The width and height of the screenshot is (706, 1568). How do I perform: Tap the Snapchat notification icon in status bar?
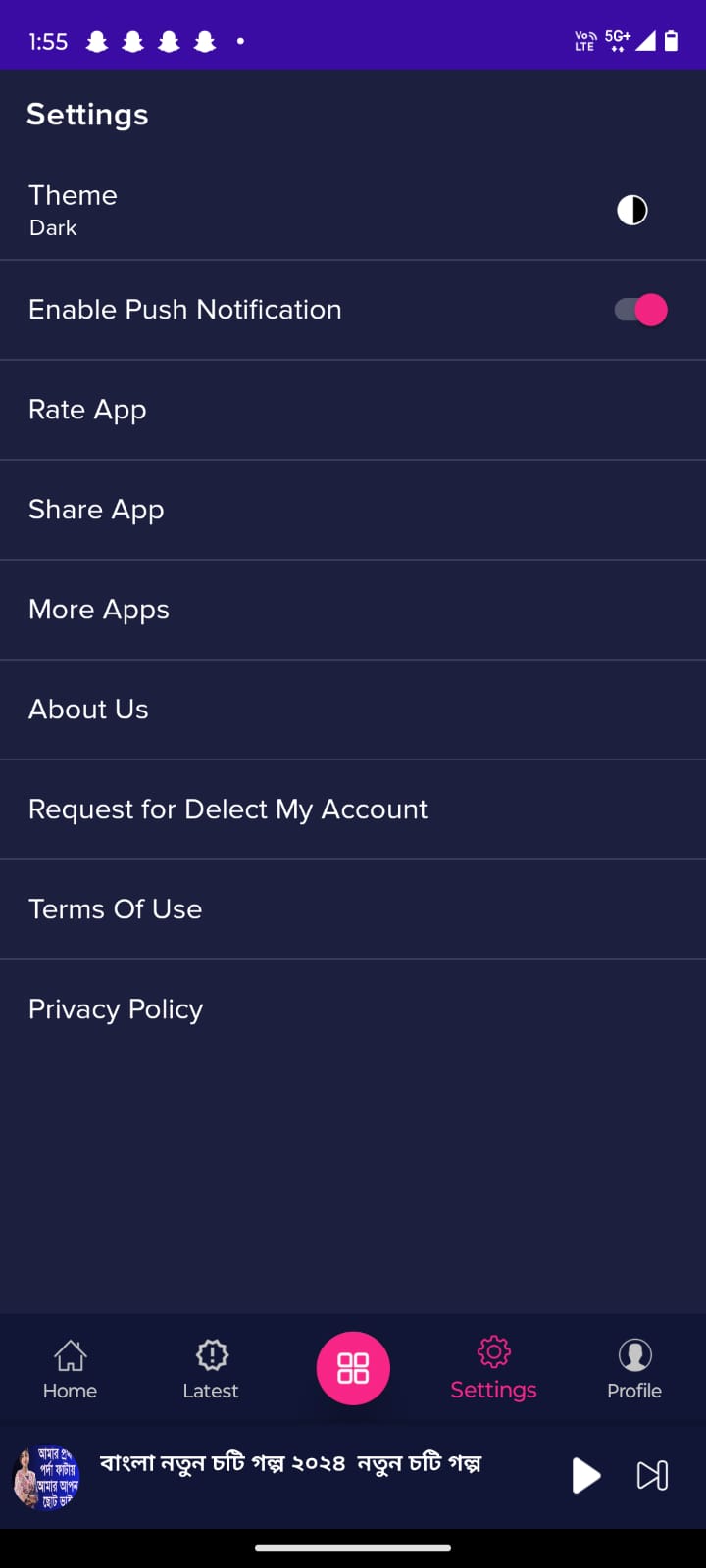pyautogui.click(x=95, y=41)
